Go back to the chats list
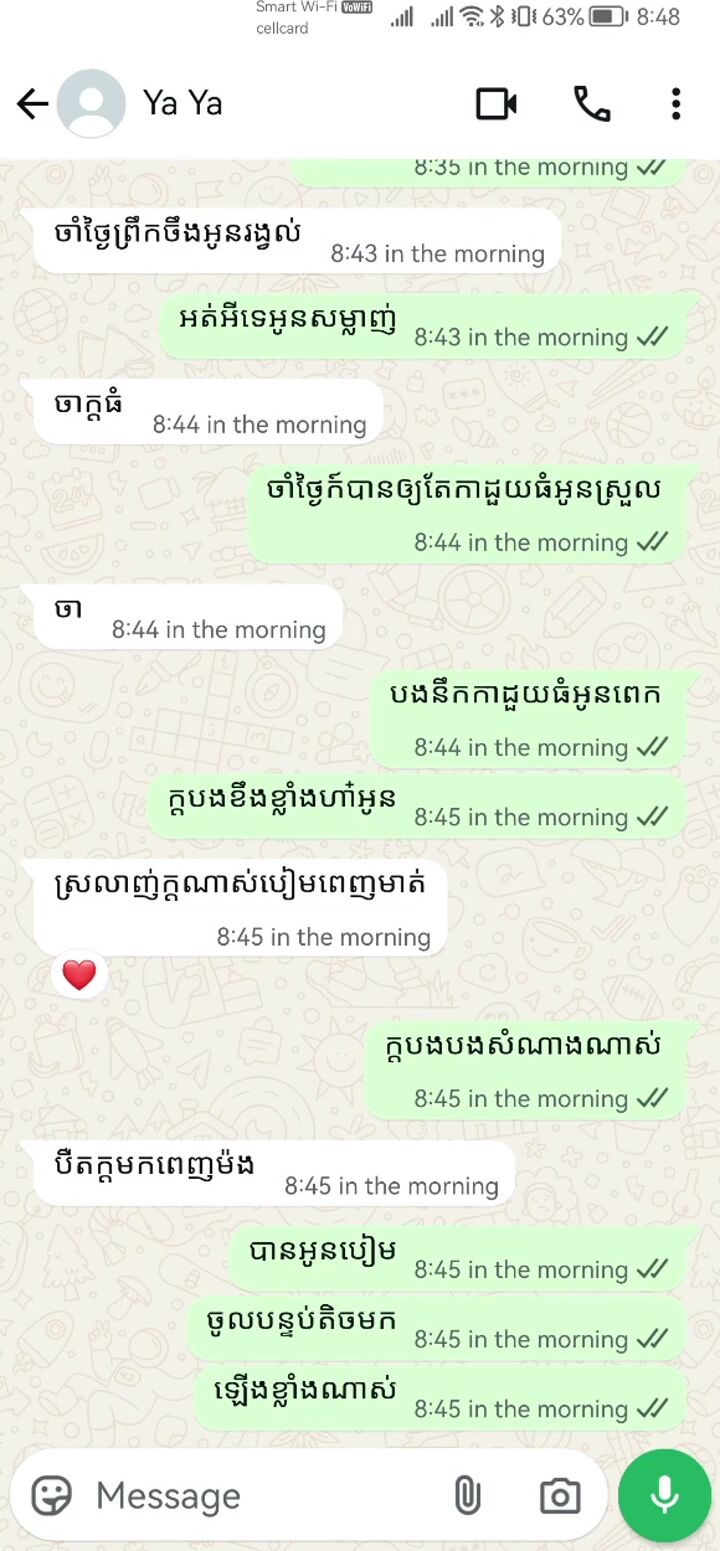This screenshot has width=720, height=1551. coord(32,104)
